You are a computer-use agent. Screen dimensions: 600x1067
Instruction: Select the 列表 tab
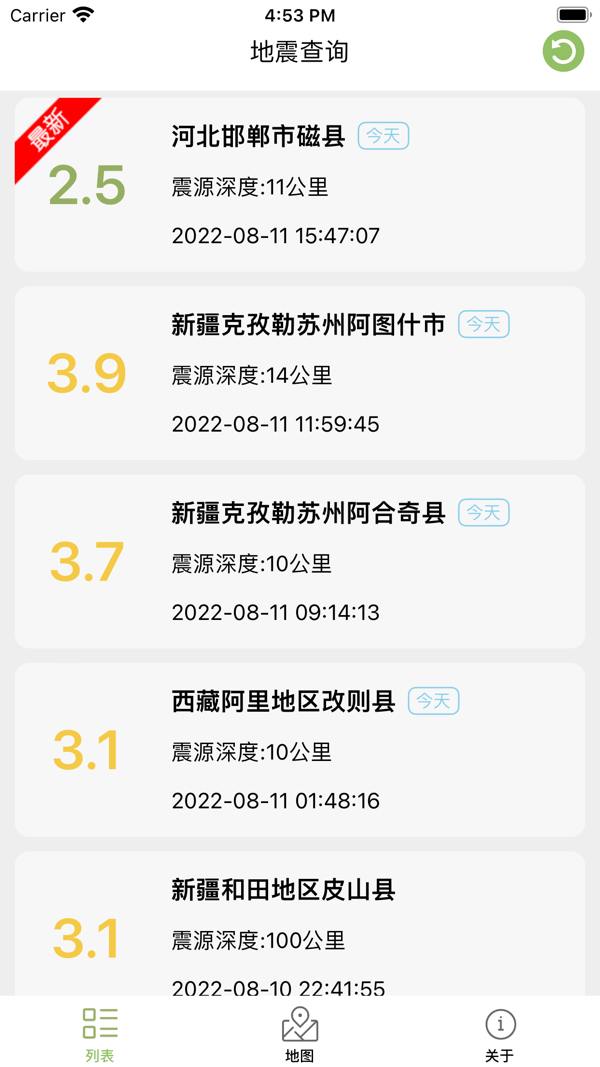pos(100,1033)
